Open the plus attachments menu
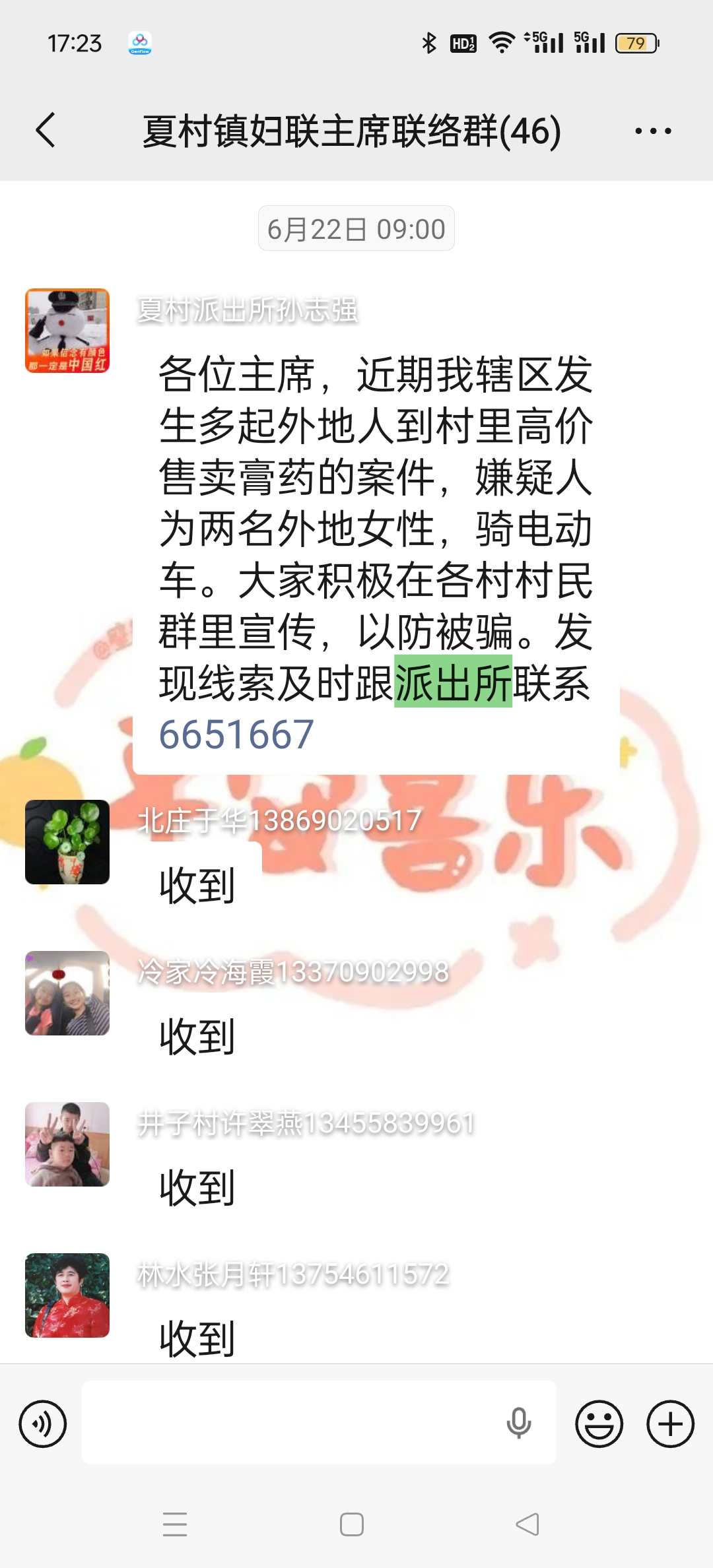Image resolution: width=713 pixels, height=1568 pixels. (x=670, y=1423)
